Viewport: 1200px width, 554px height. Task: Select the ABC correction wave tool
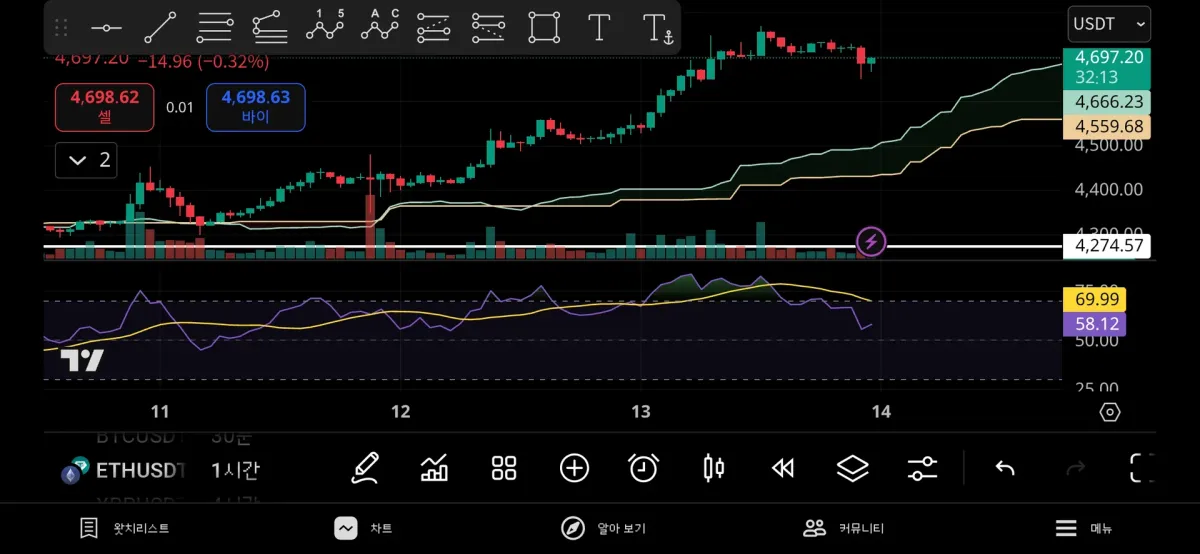coord(380,27)
